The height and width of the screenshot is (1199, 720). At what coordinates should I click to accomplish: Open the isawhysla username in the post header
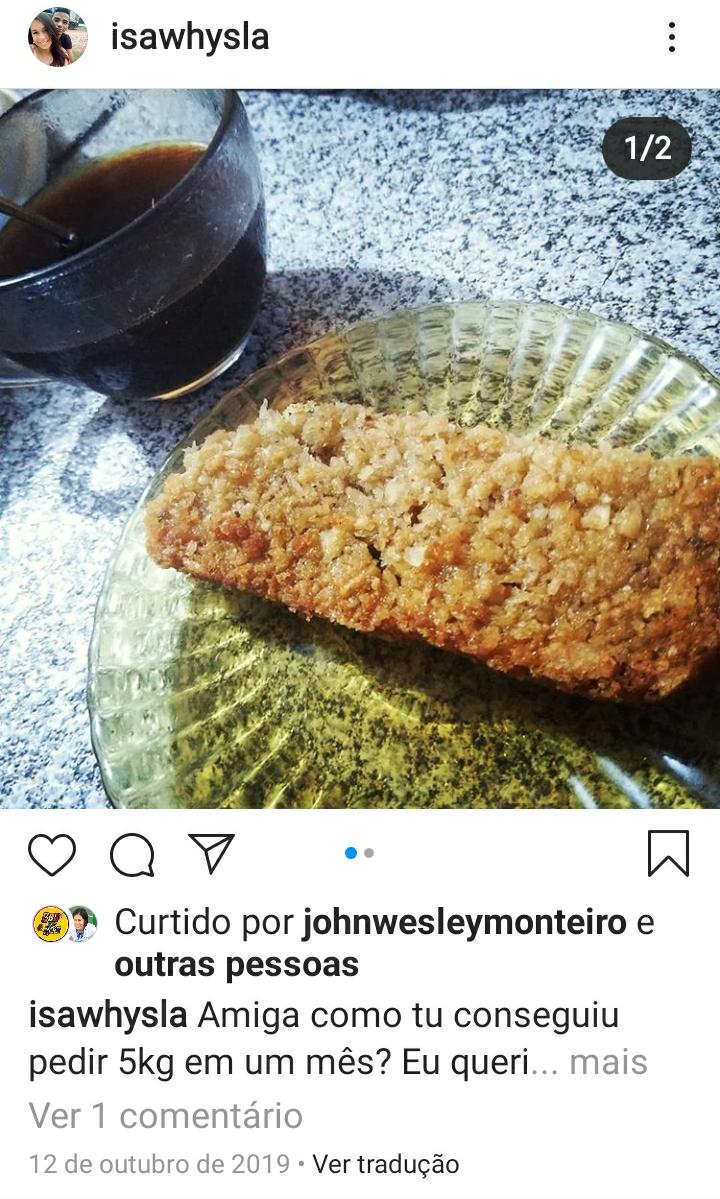click(189, 38)
